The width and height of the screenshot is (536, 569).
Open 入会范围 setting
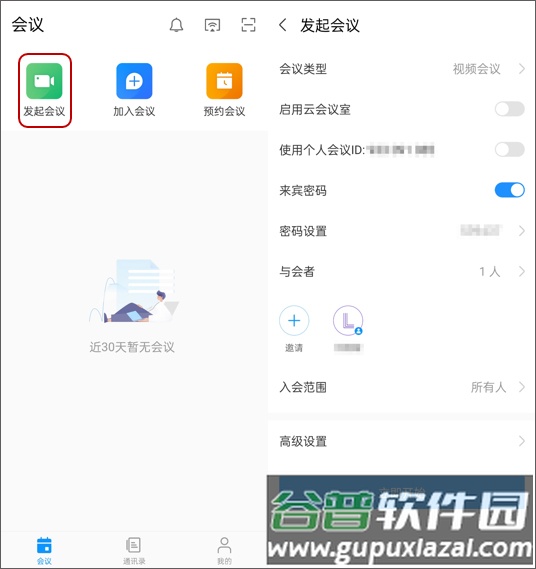(x=402, y=387)
